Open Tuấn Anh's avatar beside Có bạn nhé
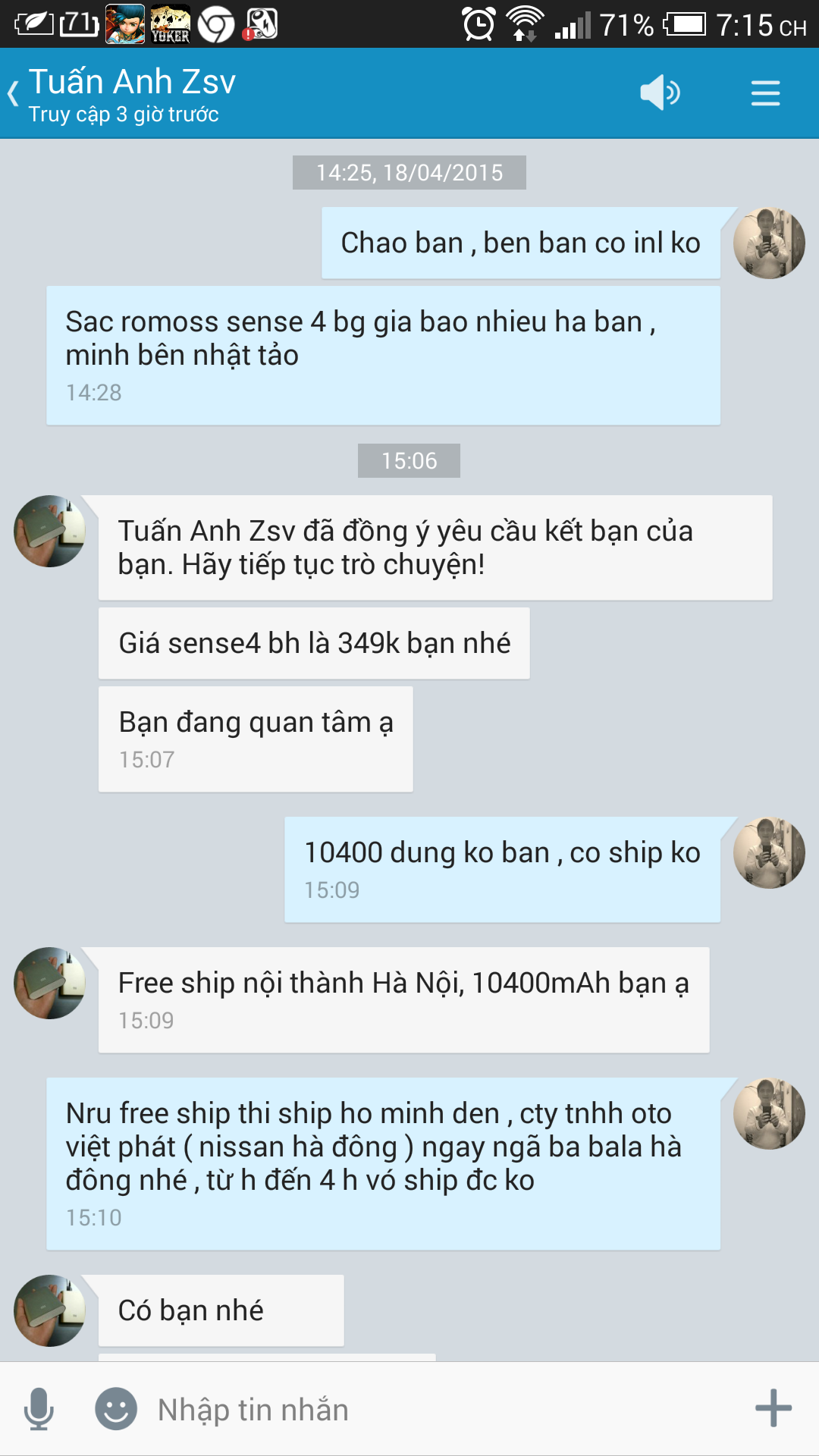819x1456 pixels. click(50, 1310)
